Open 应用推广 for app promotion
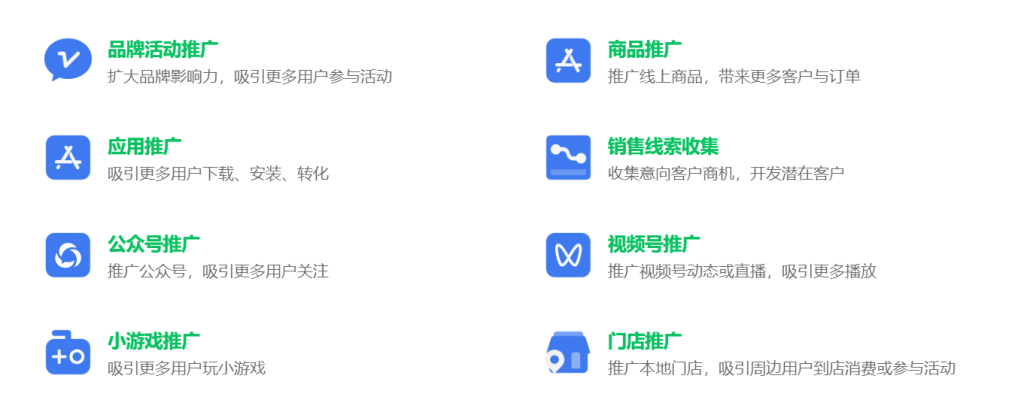Screen dimensions: 1024x415 [144, 147]
